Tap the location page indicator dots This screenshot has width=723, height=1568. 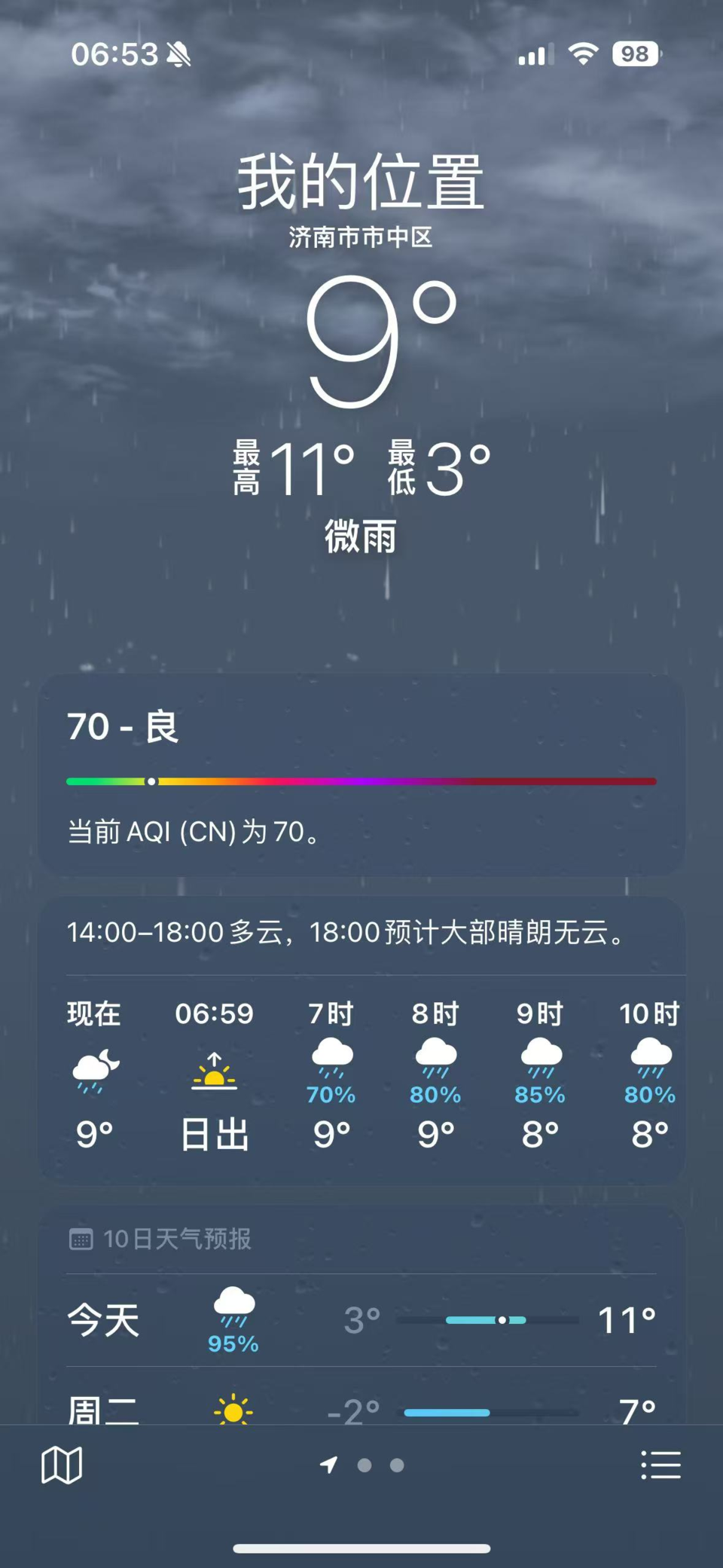click(365, 1466)
